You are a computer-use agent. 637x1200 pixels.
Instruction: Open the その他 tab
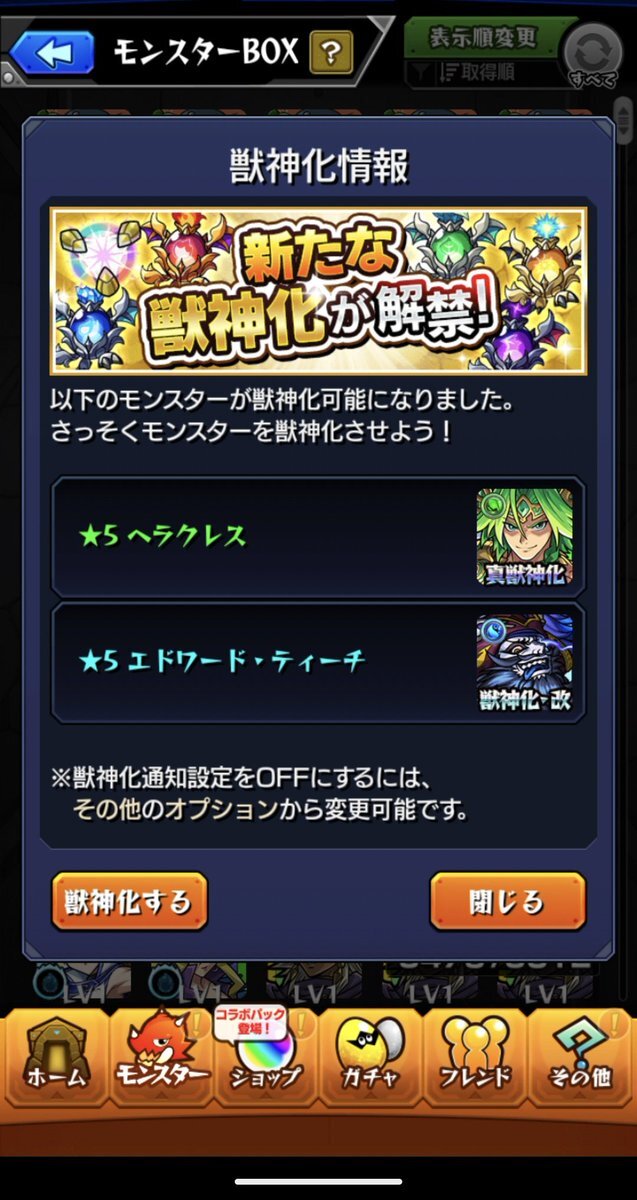(x=582, y=1056)
